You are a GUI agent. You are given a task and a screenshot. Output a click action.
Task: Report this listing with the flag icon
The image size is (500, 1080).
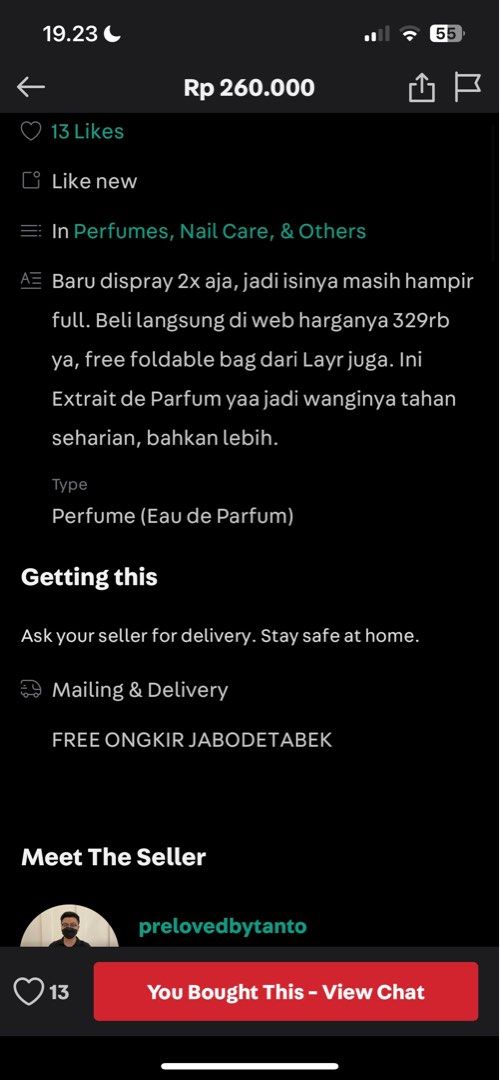[x=467, y=87]
